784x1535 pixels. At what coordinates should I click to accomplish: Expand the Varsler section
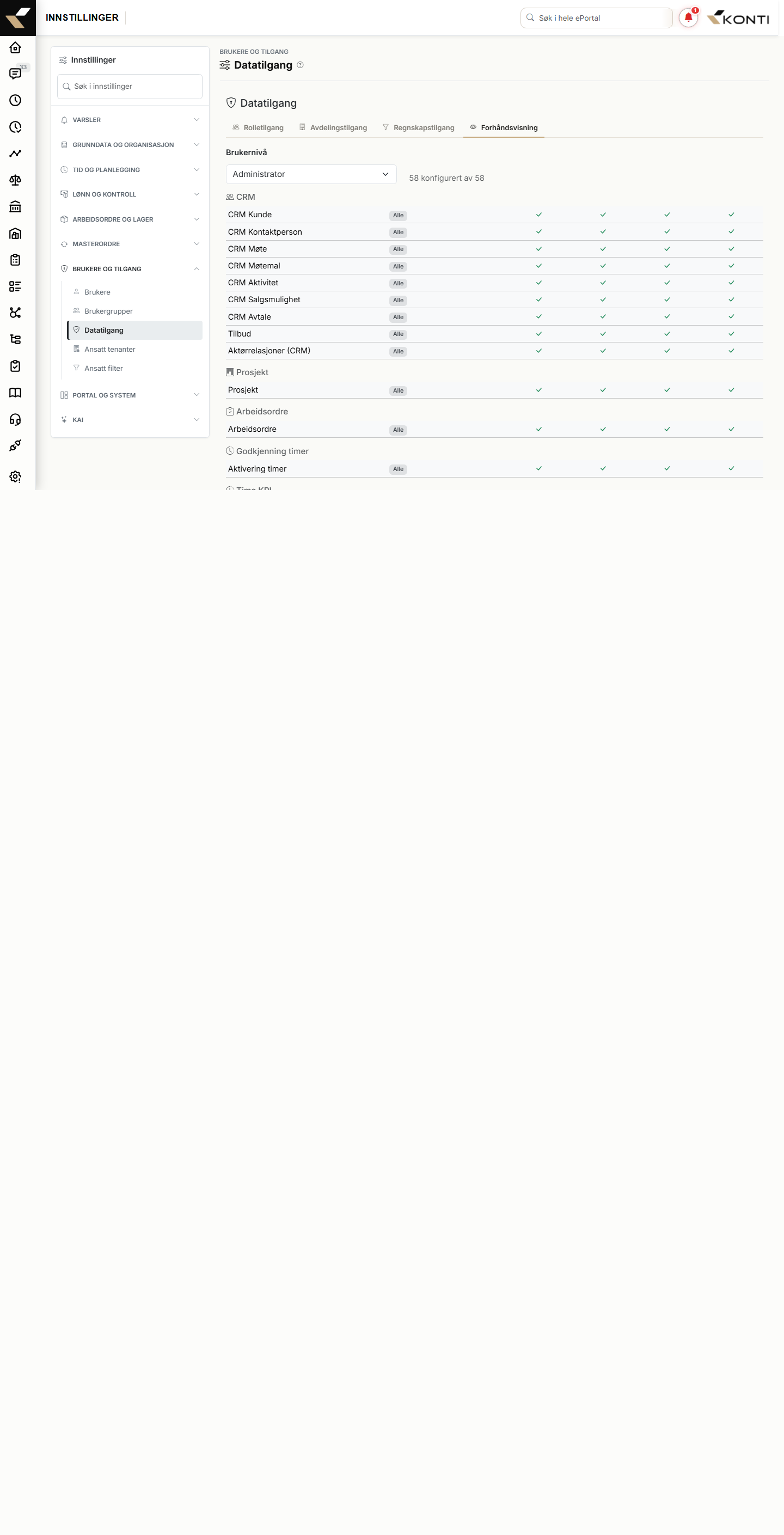(130, 120)
